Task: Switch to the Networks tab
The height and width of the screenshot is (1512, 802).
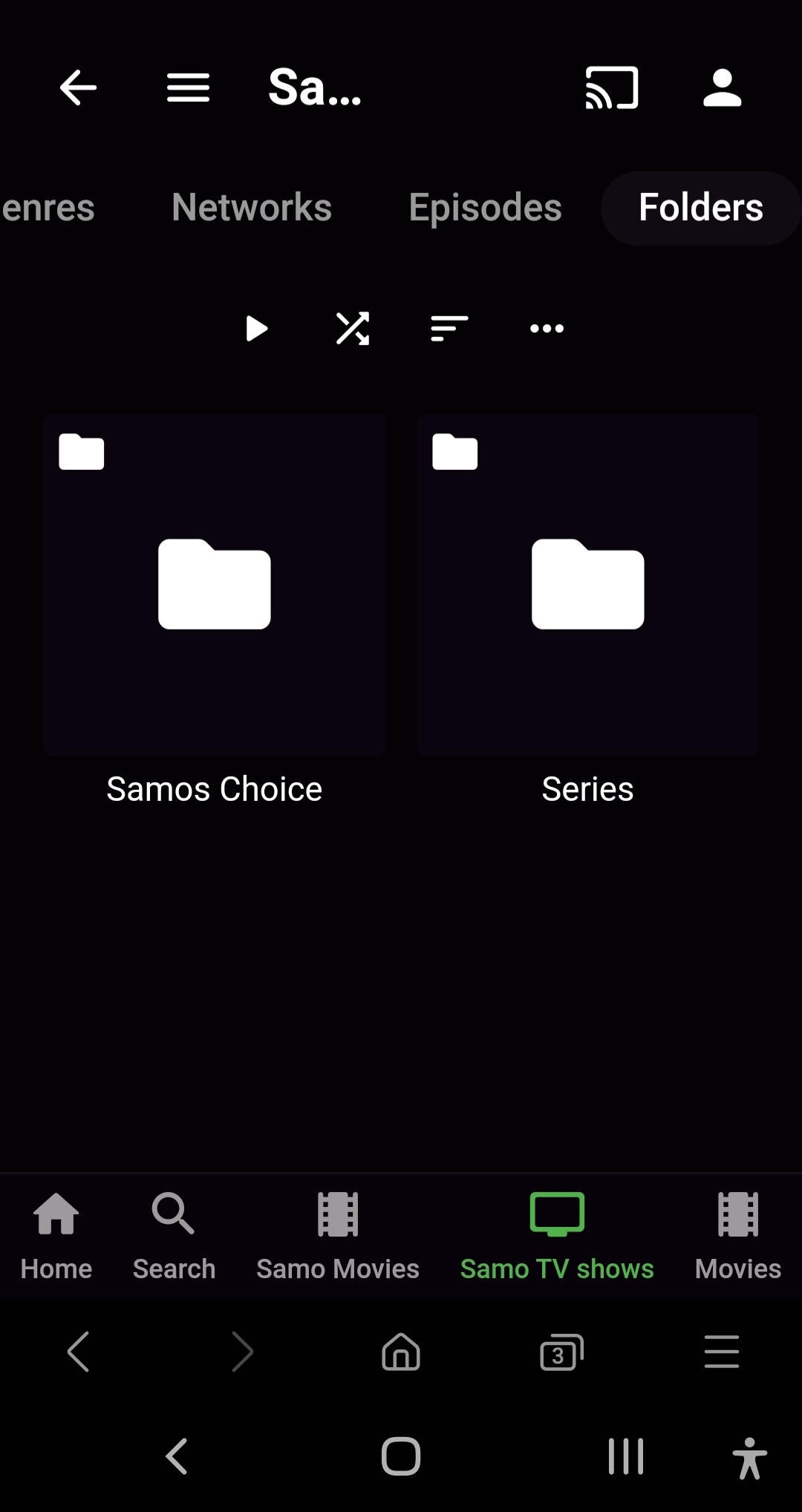Action: pyautogui.click(x=251, y=207)
